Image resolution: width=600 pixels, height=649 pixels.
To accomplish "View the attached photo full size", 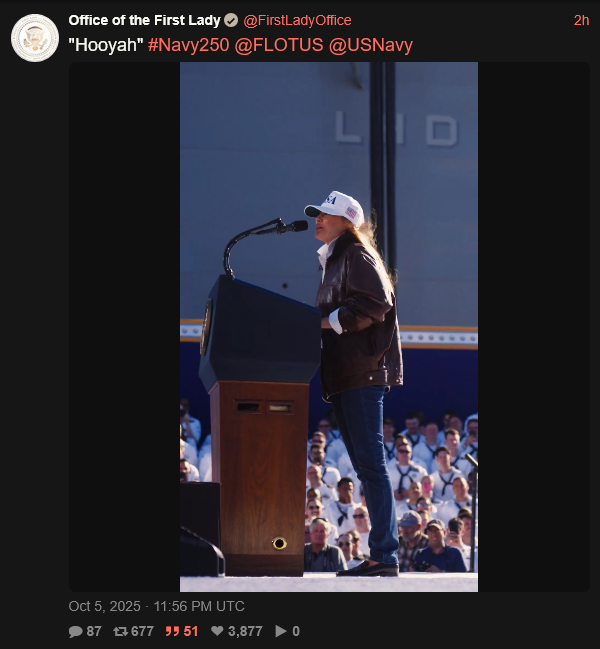I will (328, 327).
